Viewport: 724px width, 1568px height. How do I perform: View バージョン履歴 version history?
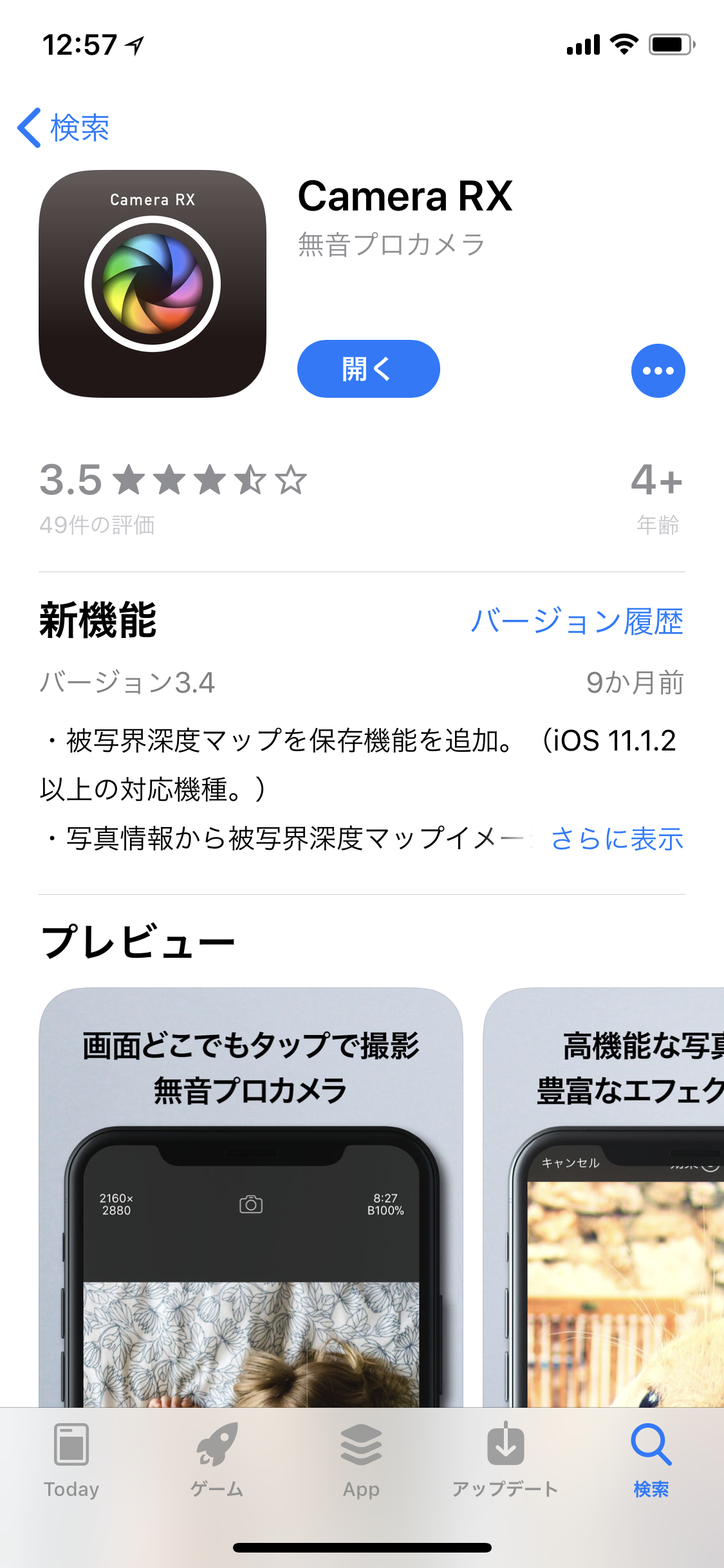click(577, 622)
